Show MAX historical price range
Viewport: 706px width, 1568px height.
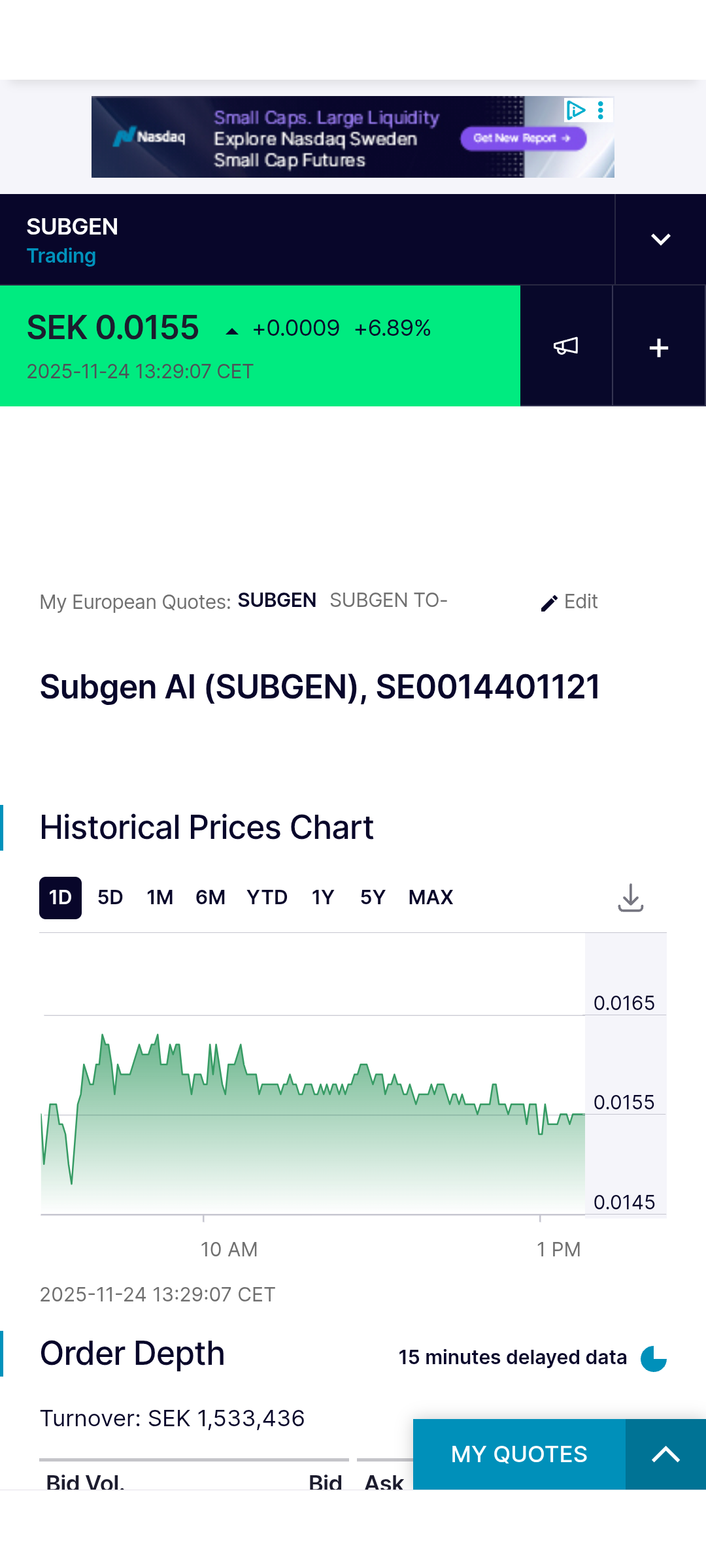click(431, 898)
